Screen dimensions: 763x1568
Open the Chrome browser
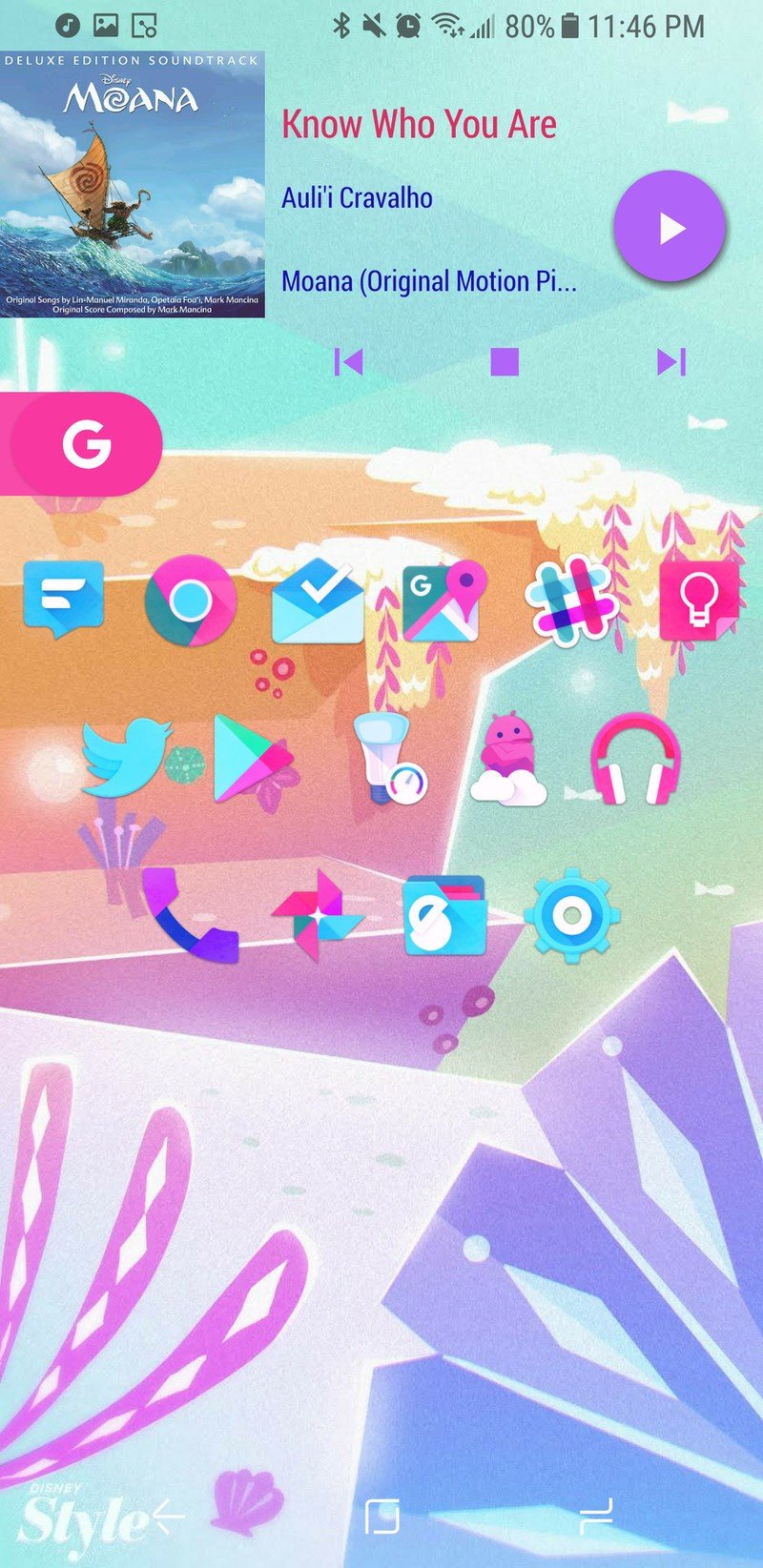coord(191,601)
